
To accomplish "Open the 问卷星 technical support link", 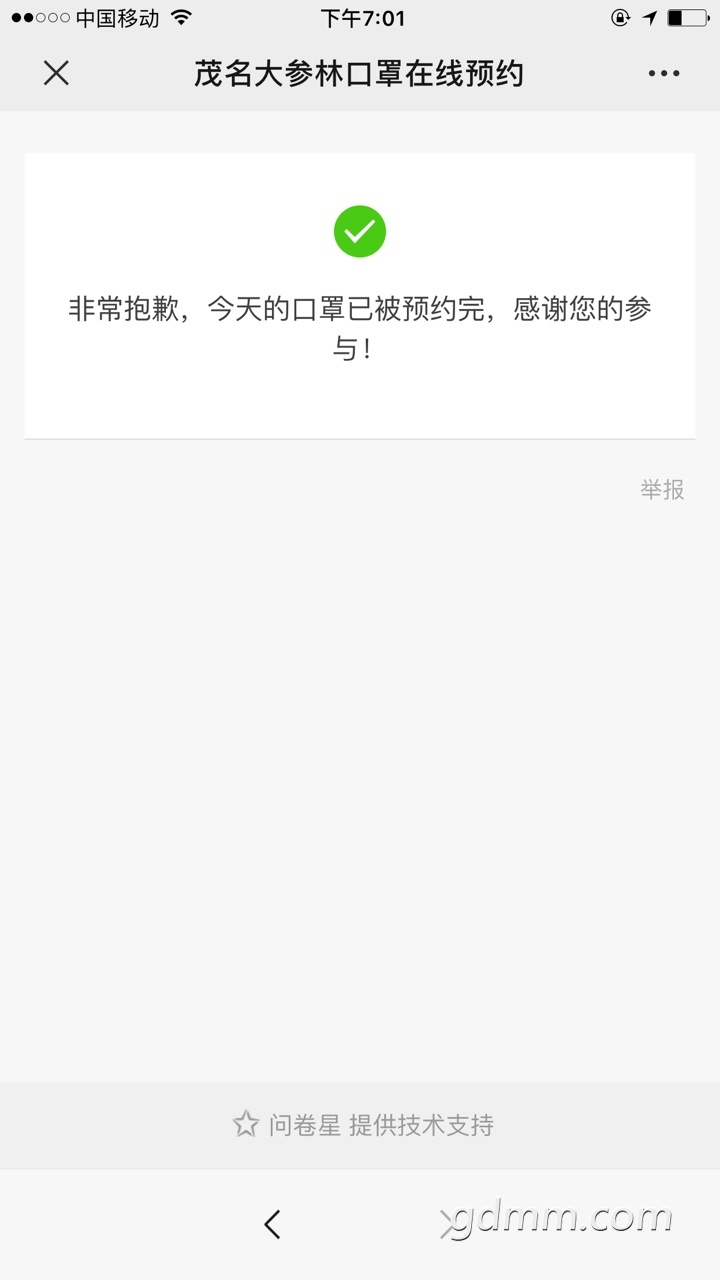I will pos(363,1125).
